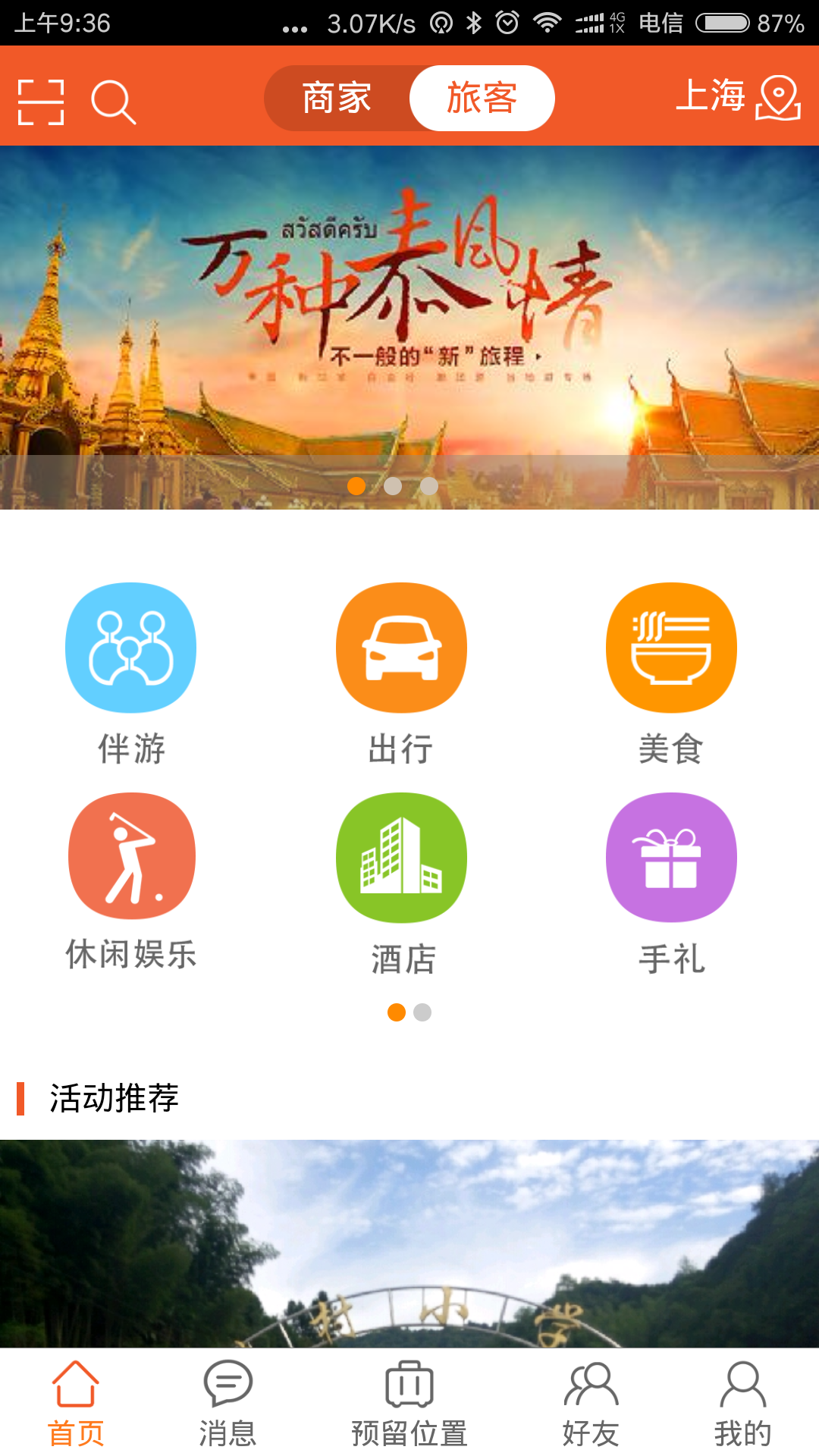Open the QR code scanner
Image resolution: width=819 pixels, height=1456 pixels.
click(41, 102)
